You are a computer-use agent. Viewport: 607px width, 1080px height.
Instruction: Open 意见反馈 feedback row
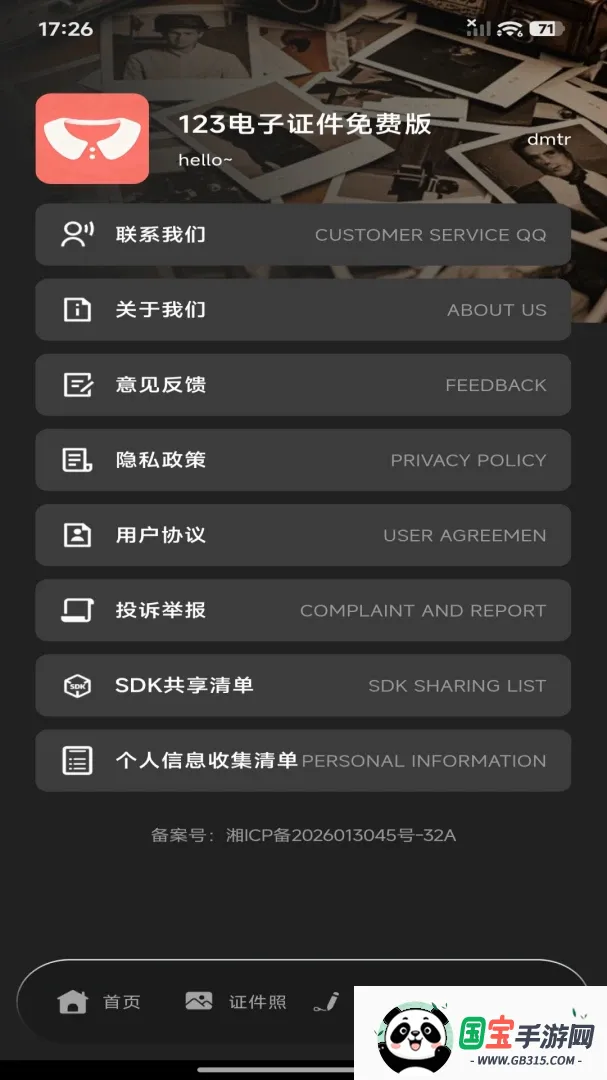click(x=303, y=384)
